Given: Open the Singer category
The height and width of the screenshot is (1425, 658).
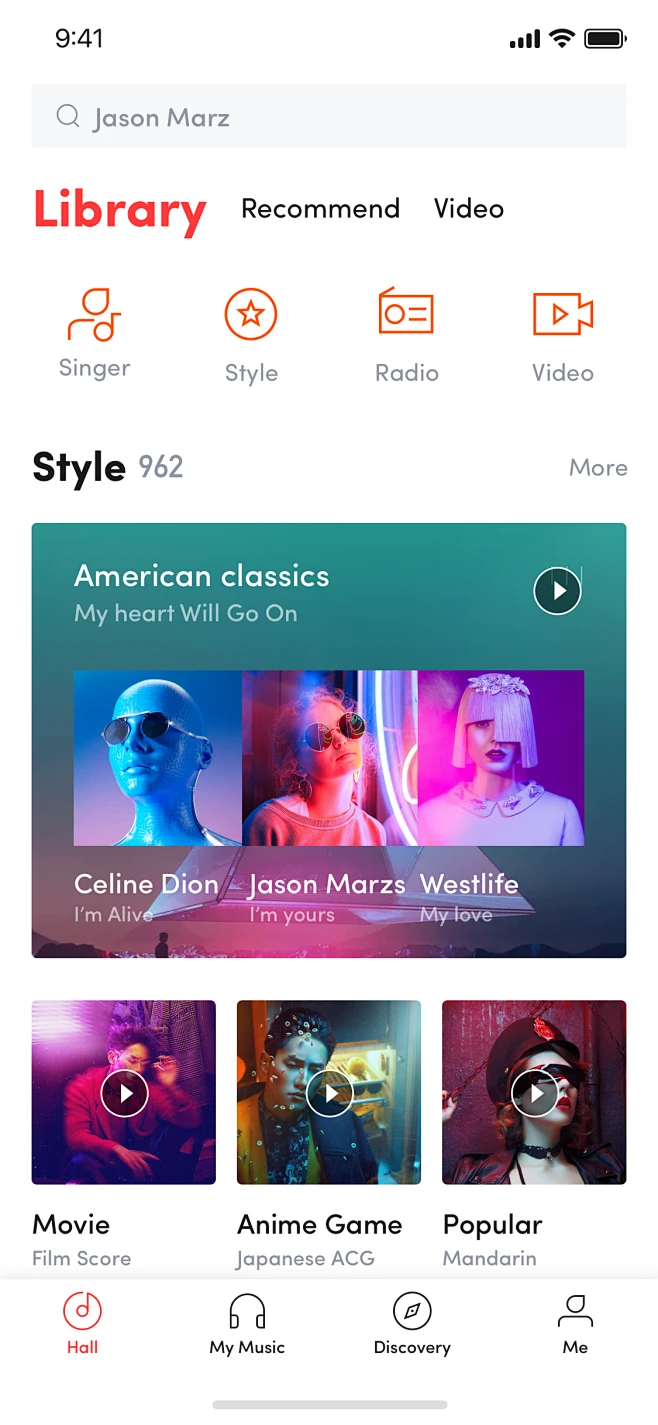Looking at the screenshot, I should click(94, 332).
